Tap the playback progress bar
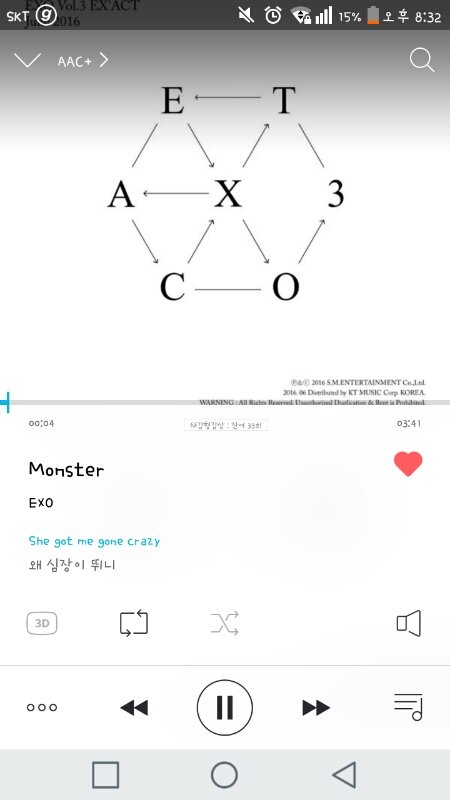Screen dimensions: 450x800 click(225, 403)
